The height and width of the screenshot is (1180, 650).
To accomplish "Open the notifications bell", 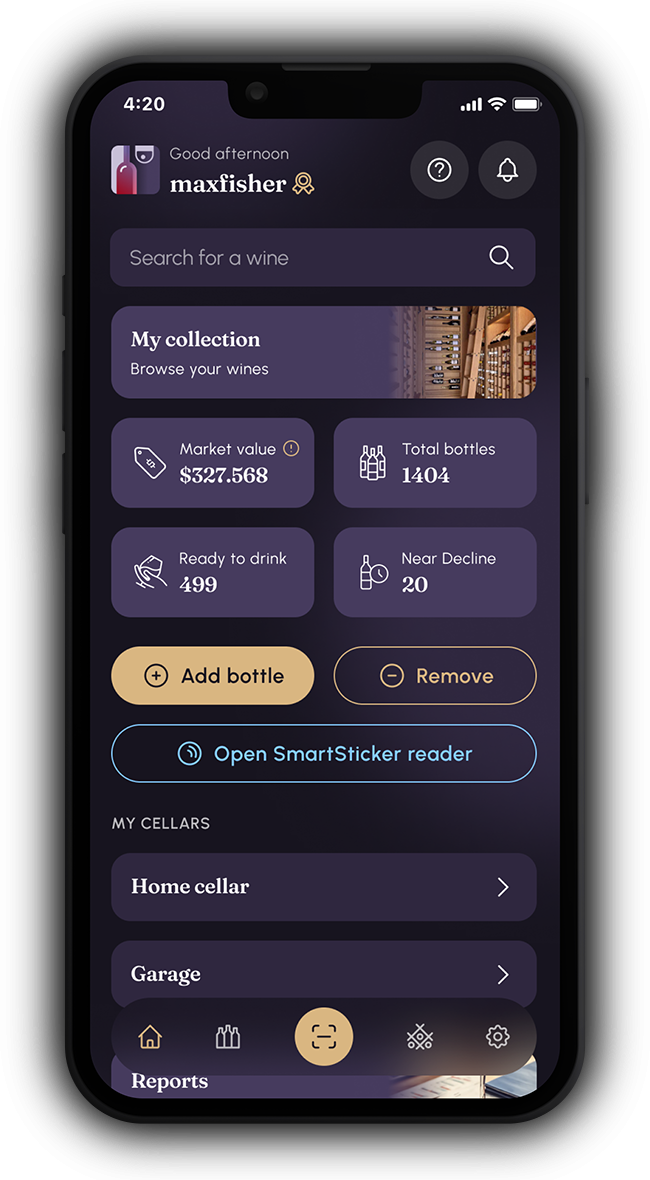I will pos(507,170).
